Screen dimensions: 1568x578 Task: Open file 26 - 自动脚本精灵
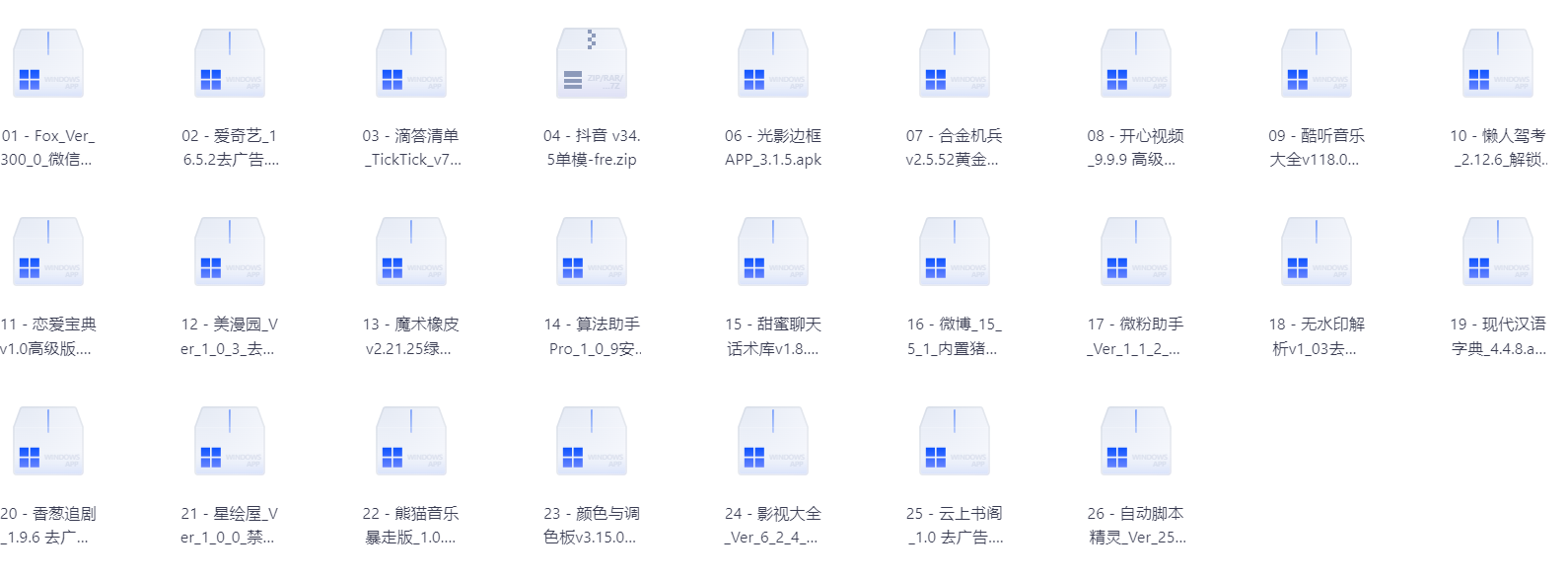coord(1135,443)
